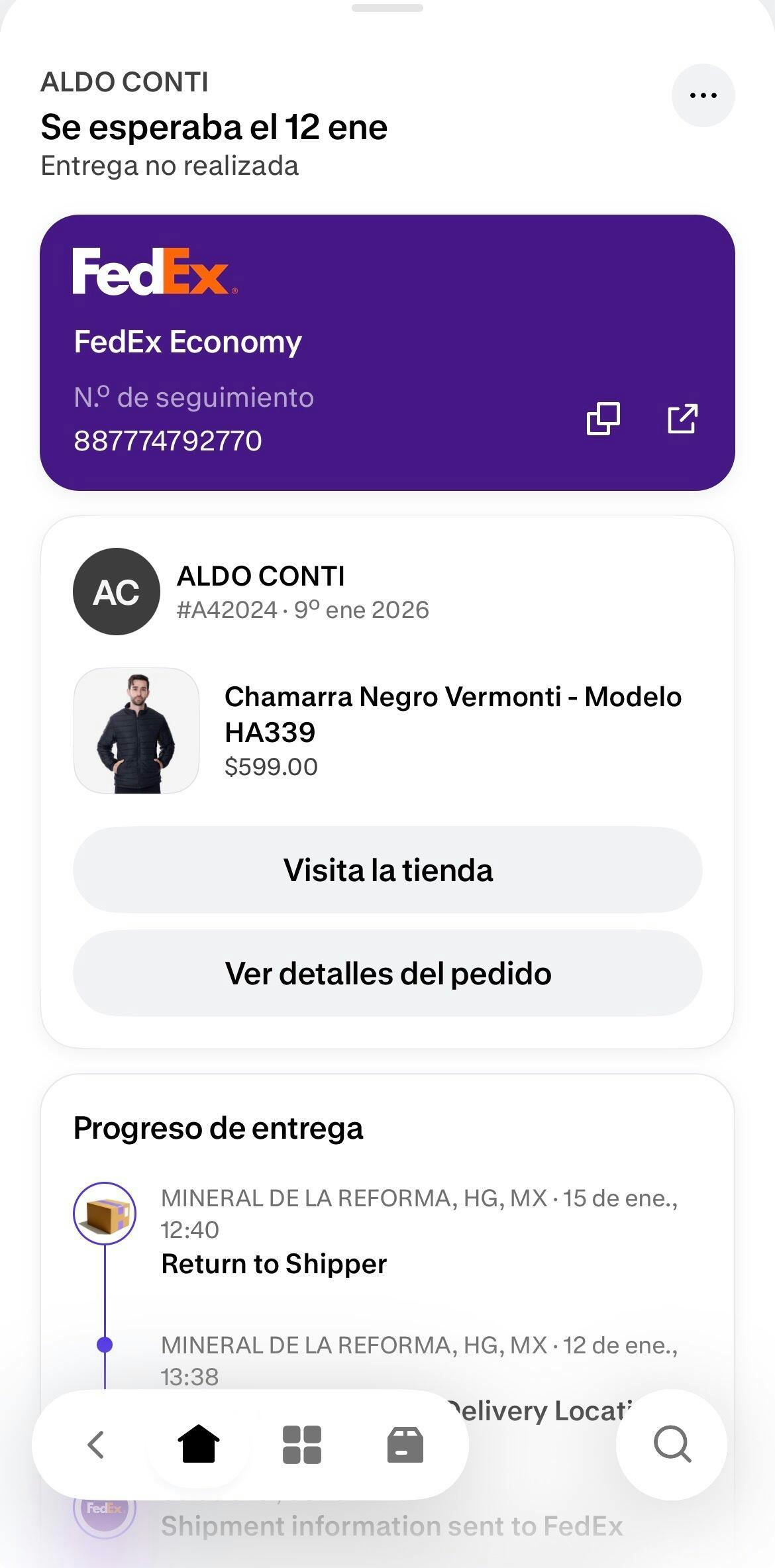Tap the Visita la tienda button
The height and width of the screenshot is (1568, 775).
(387, 870)
